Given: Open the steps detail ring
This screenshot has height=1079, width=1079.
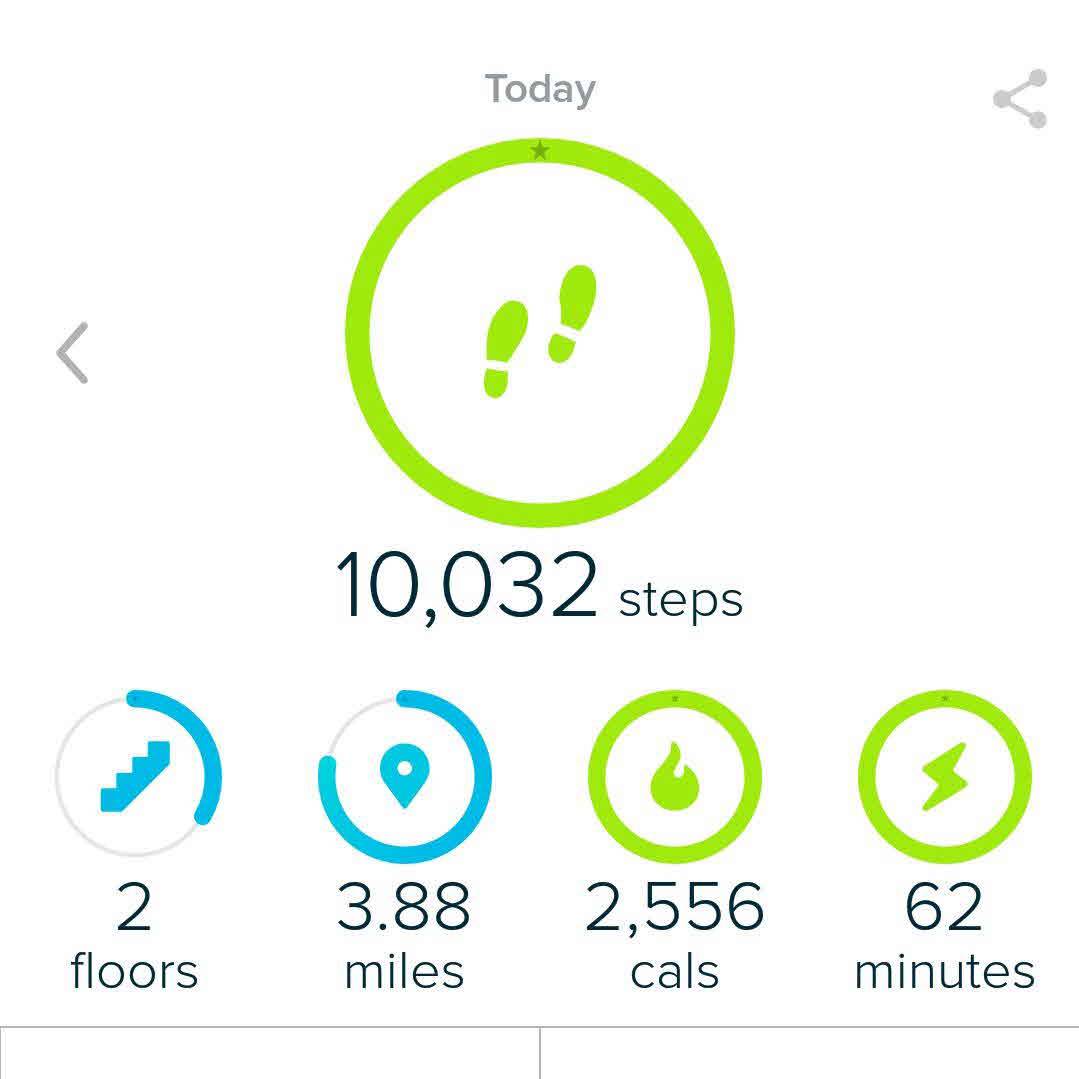Looking at the screenshot, I should [x=540, y=333].
